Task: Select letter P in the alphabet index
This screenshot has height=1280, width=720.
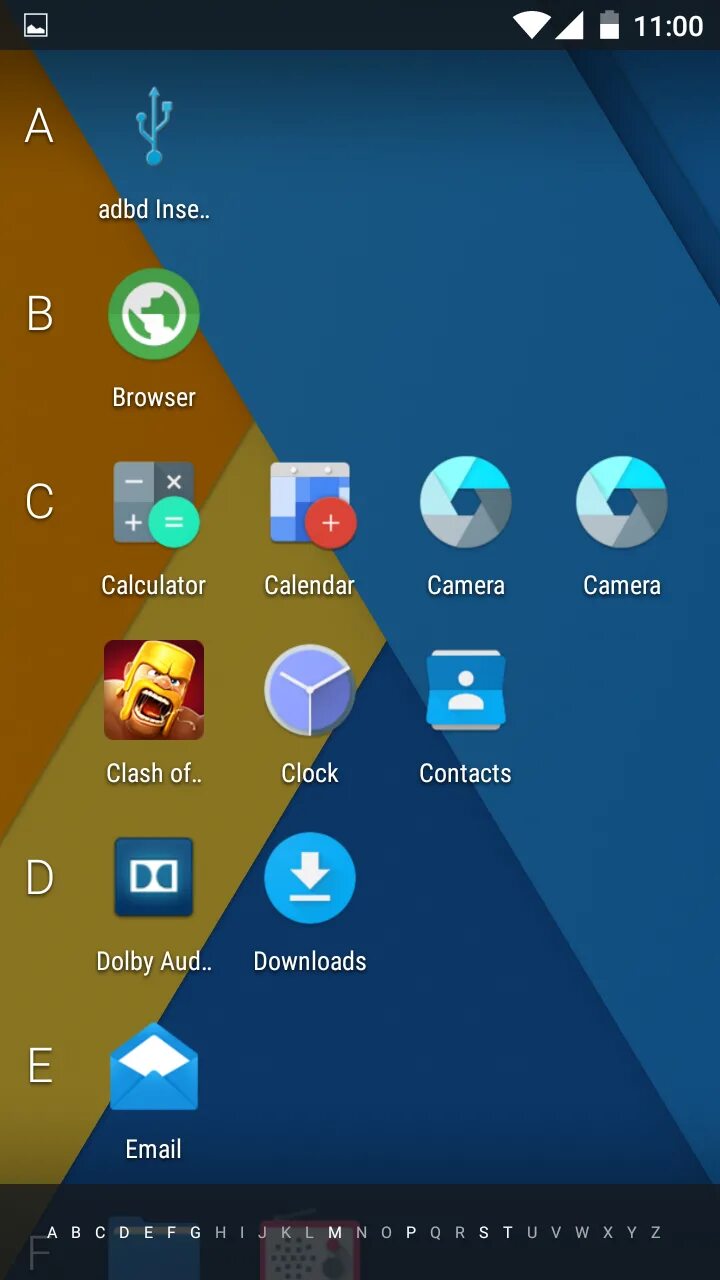Action: pyautogui.click(x=411, y=1233)
